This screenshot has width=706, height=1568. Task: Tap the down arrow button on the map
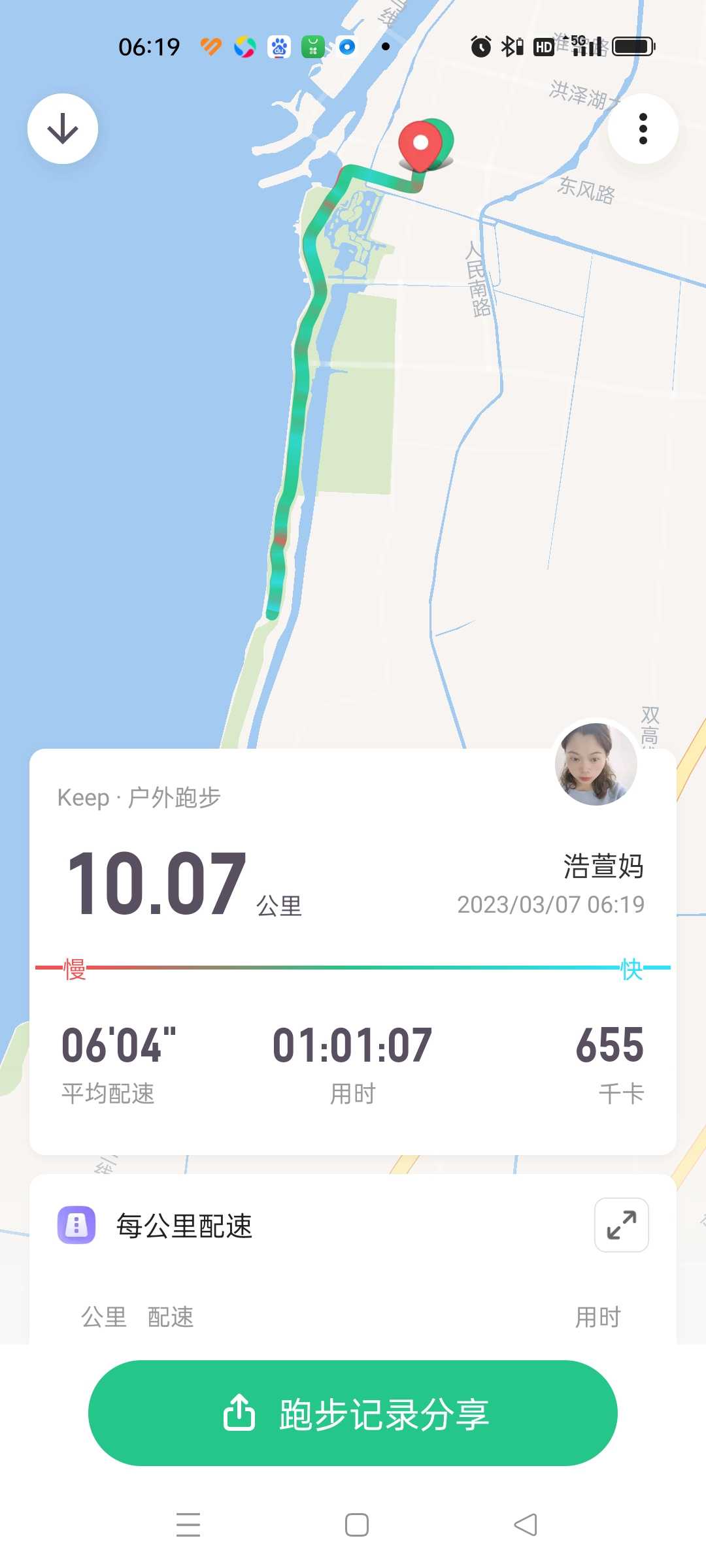[63, 129]
